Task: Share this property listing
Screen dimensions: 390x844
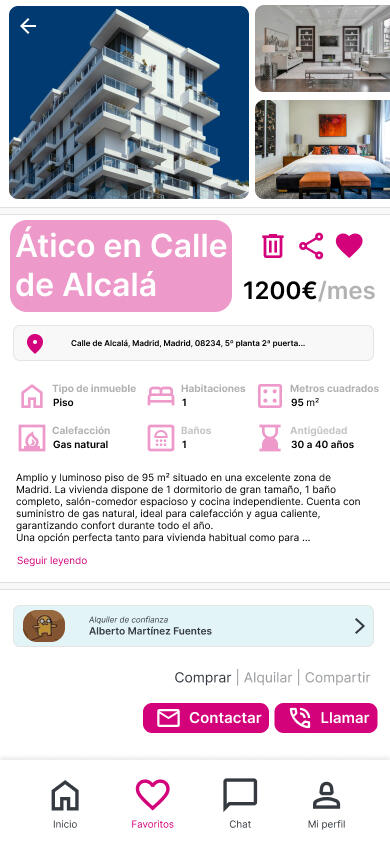Action: pos(311,246)
